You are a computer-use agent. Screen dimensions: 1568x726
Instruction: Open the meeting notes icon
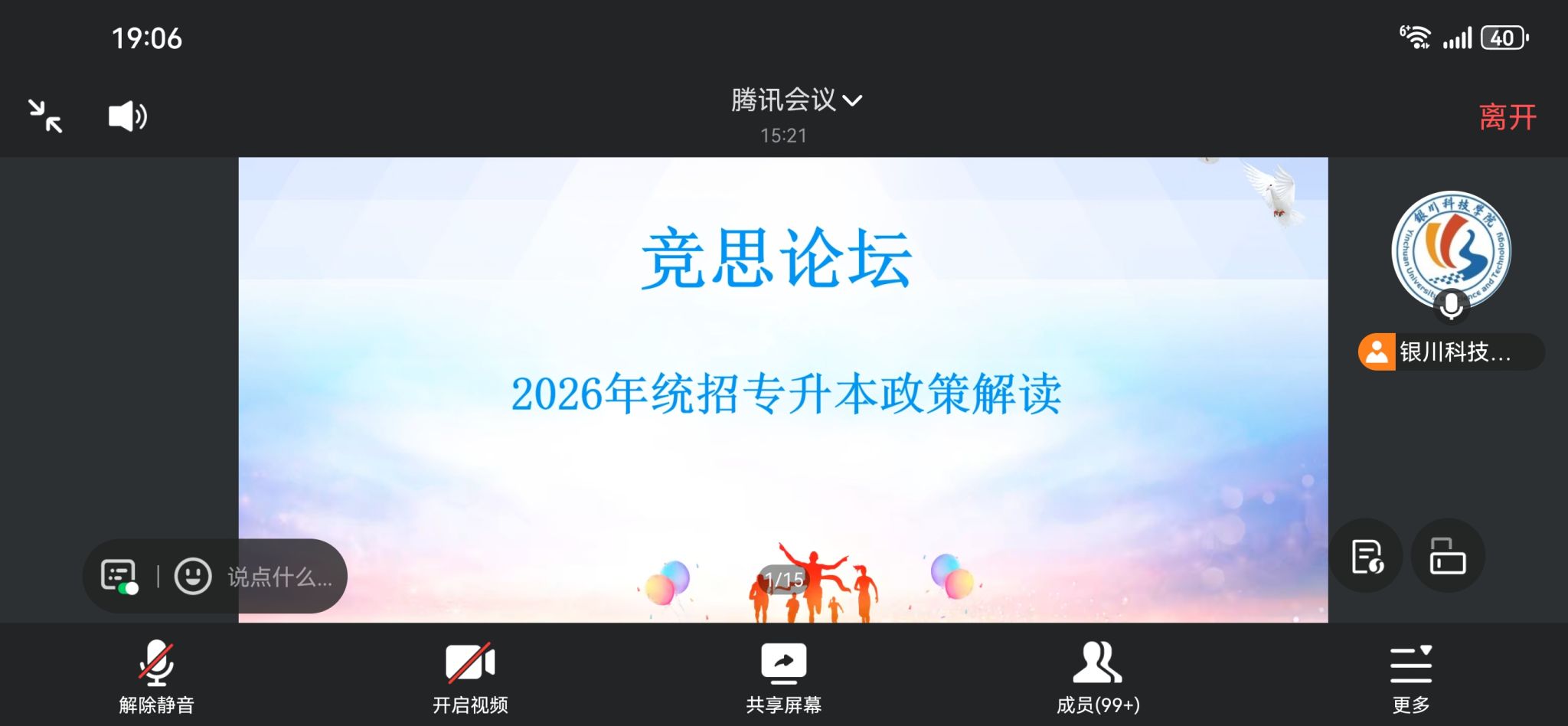pyautogui.click(x=1367, y=556)
